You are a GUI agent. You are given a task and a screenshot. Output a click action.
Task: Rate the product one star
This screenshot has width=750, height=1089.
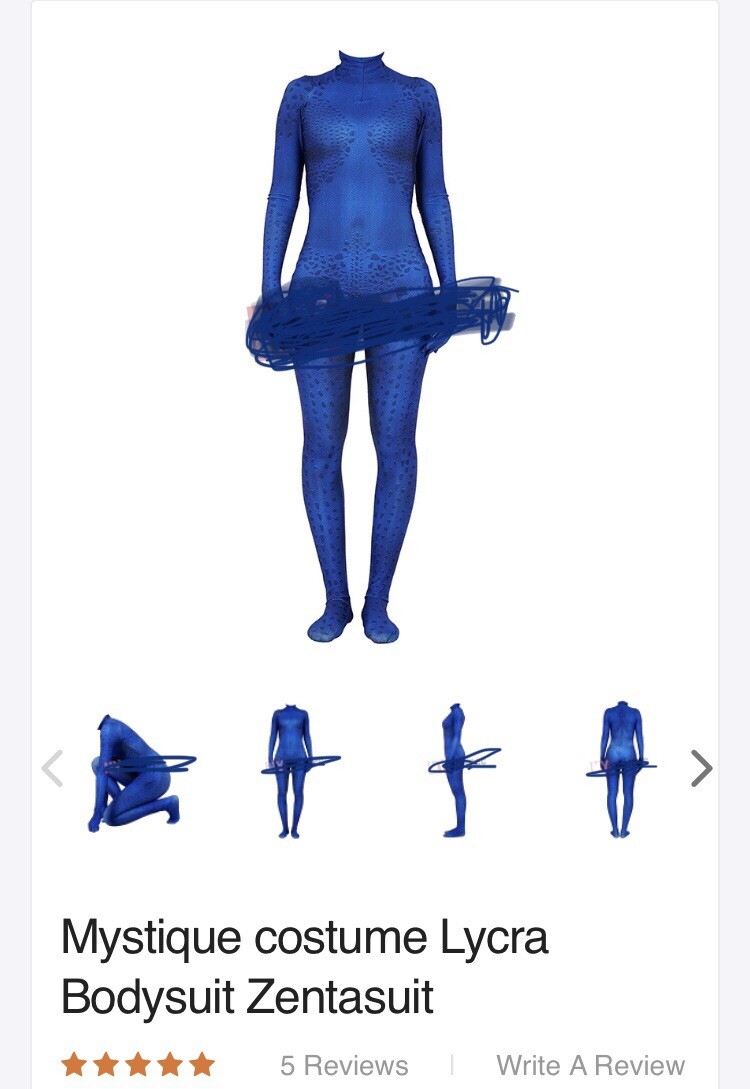72,1065
